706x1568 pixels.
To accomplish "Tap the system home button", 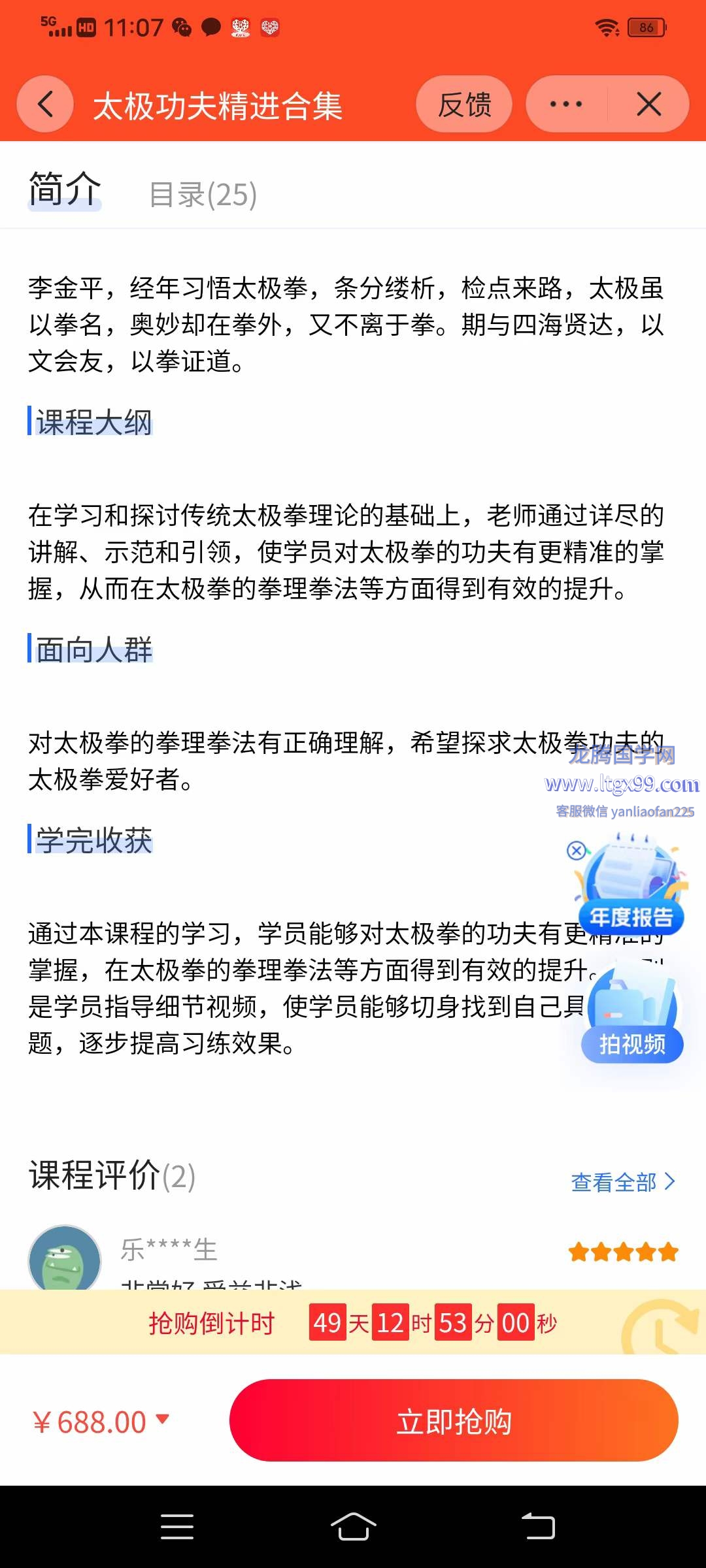I will [x=353, y=1527].
